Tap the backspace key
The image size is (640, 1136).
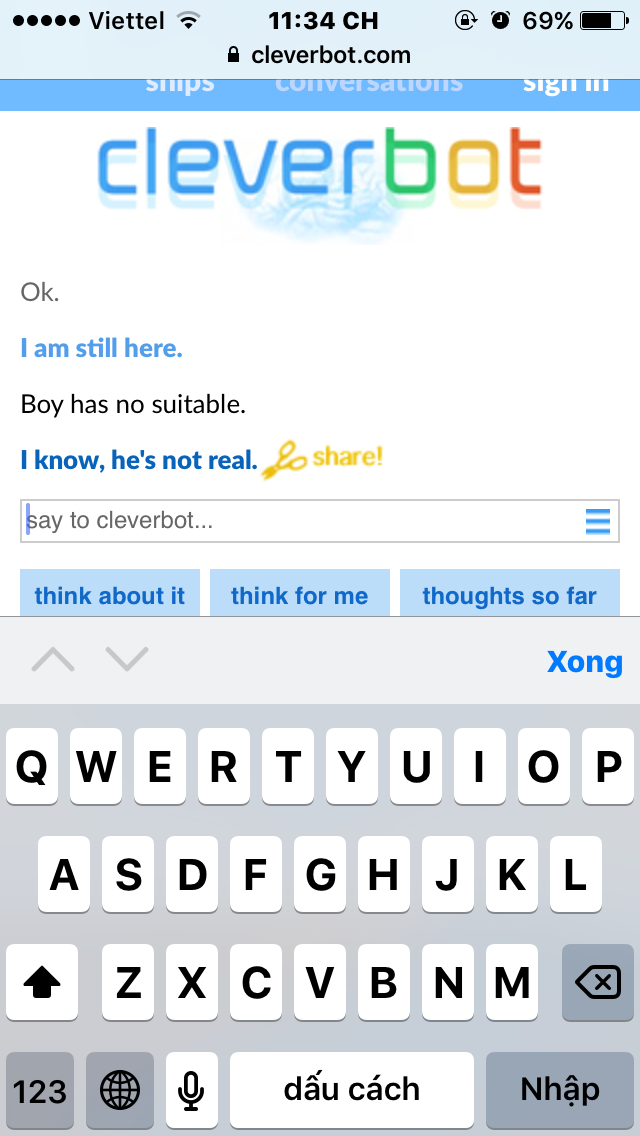(x=598, y=982)
